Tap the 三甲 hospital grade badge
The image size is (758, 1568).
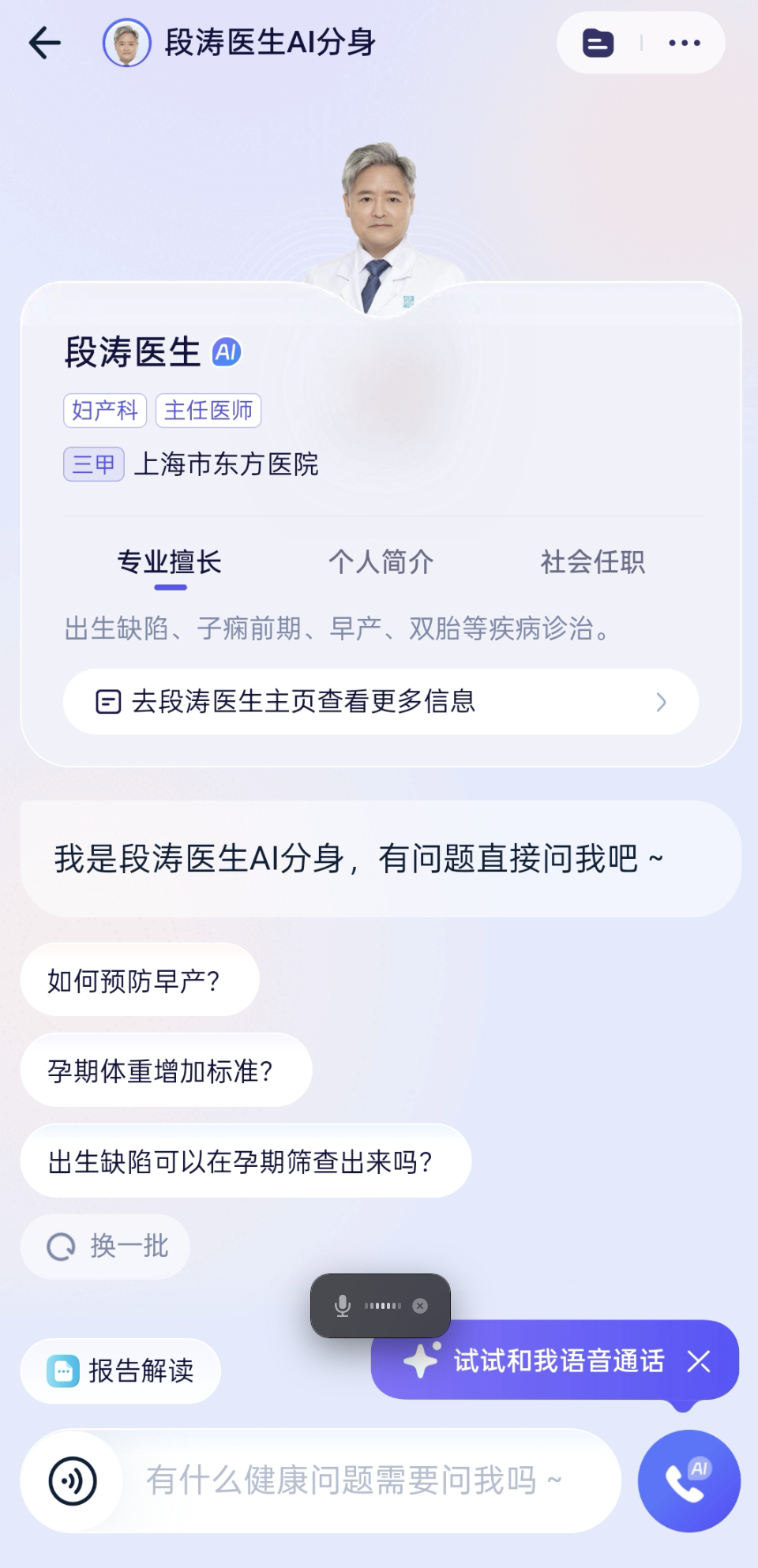tap(92, 466)
